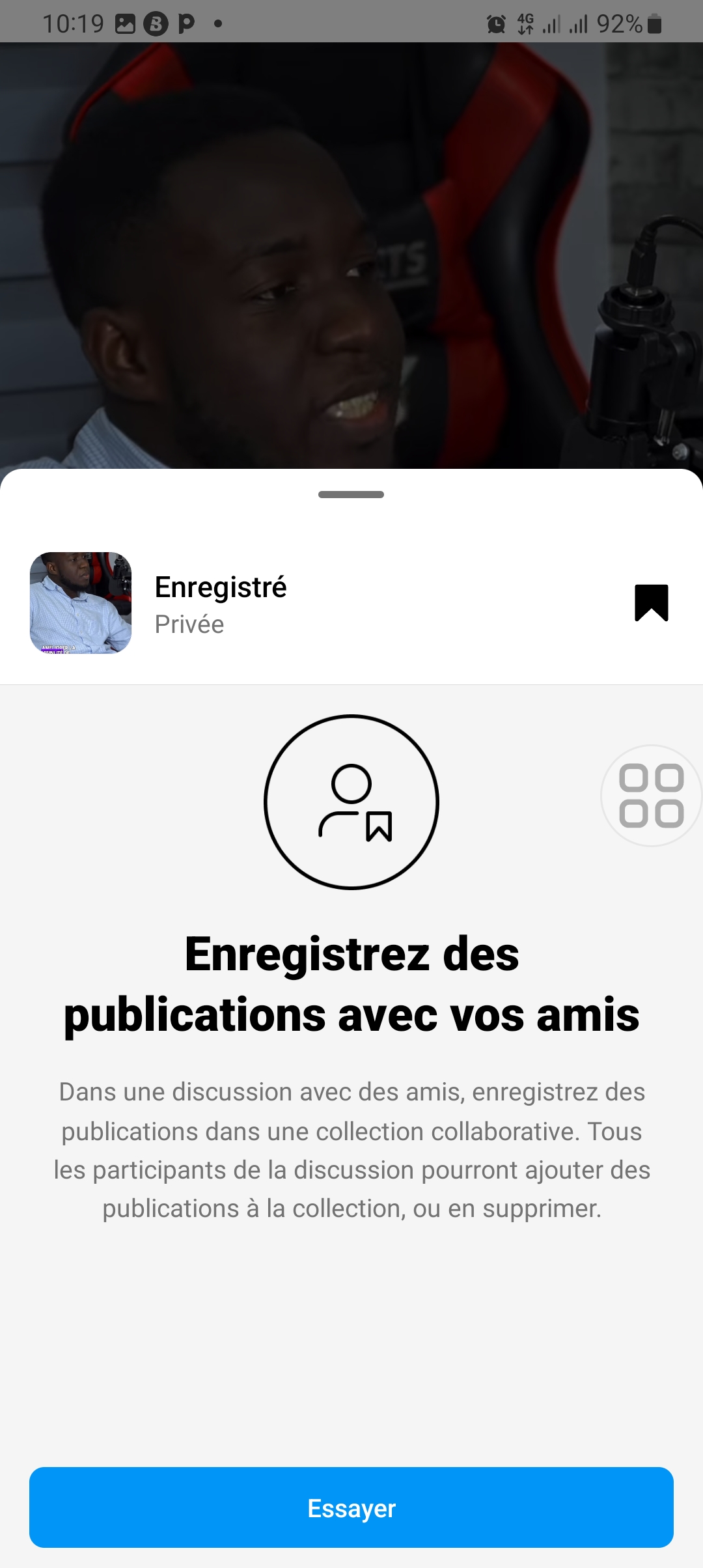The width and height of the screenshot is (703, 1568).
Task: Tap the floating four-squares grid button
Action: point(651,796)
